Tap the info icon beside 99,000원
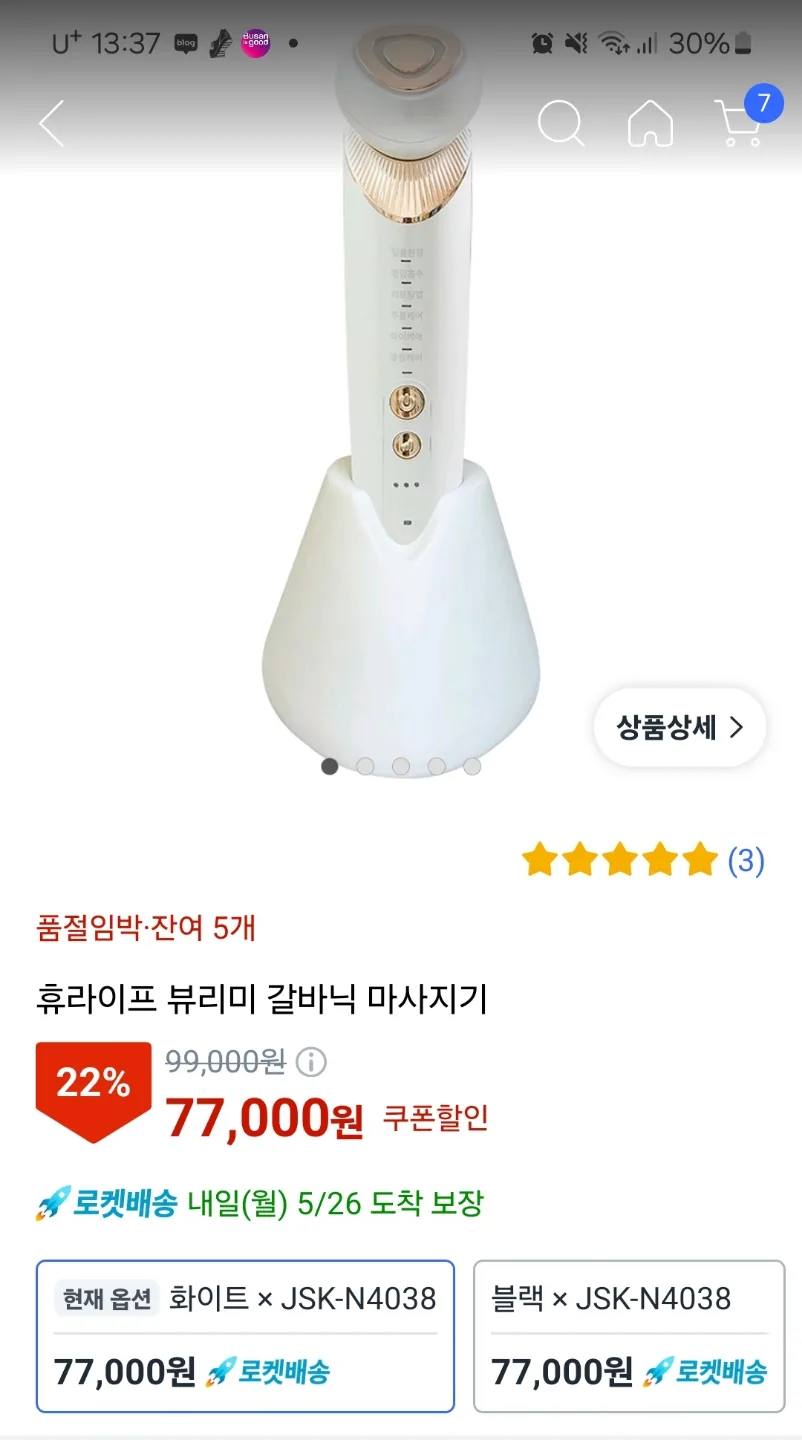Viewport: 802px width, 1440px height. click(311, 1061)
